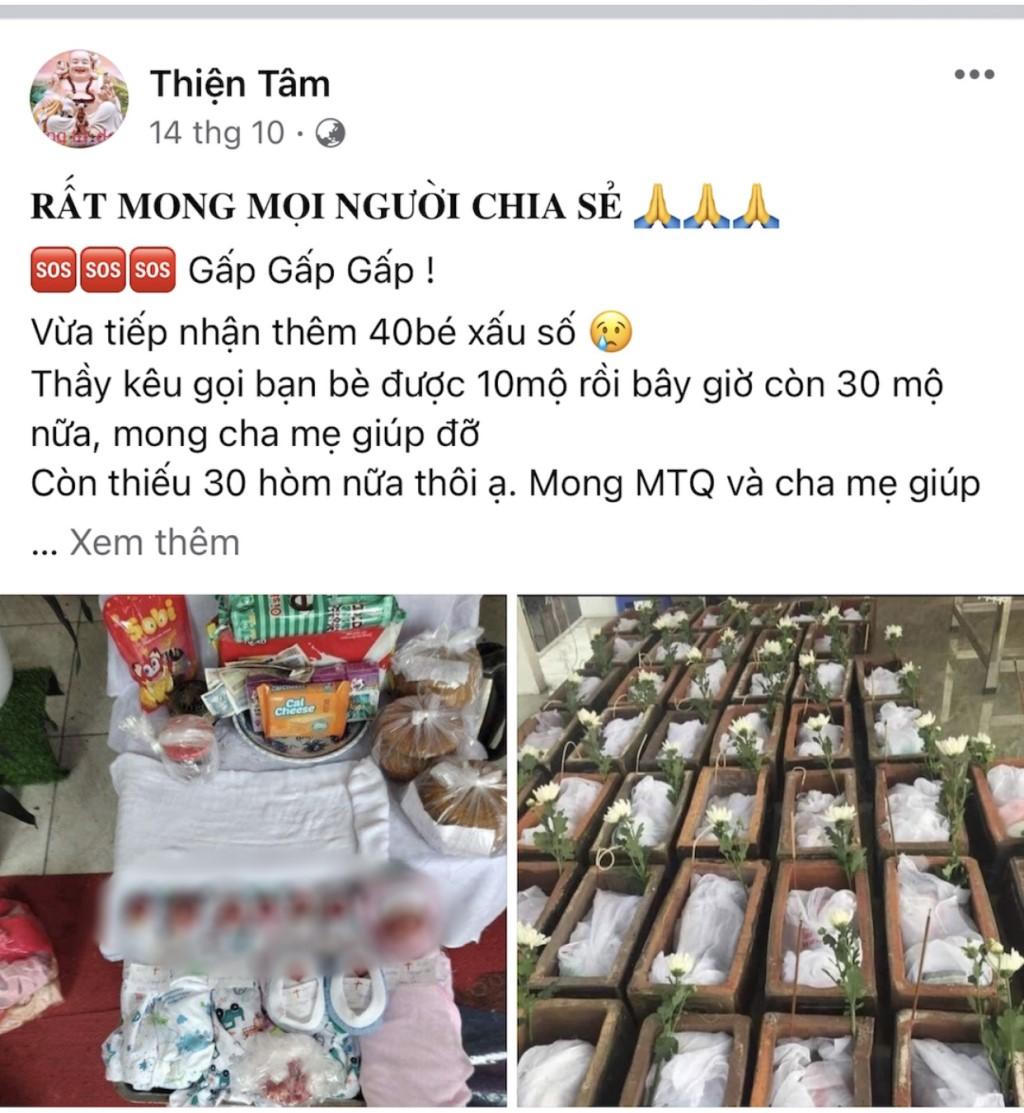Open Thiện Tâm's profile picture
This screenshot has width=1024, height=1113.
pyautogui.click(x=79, y=99)
